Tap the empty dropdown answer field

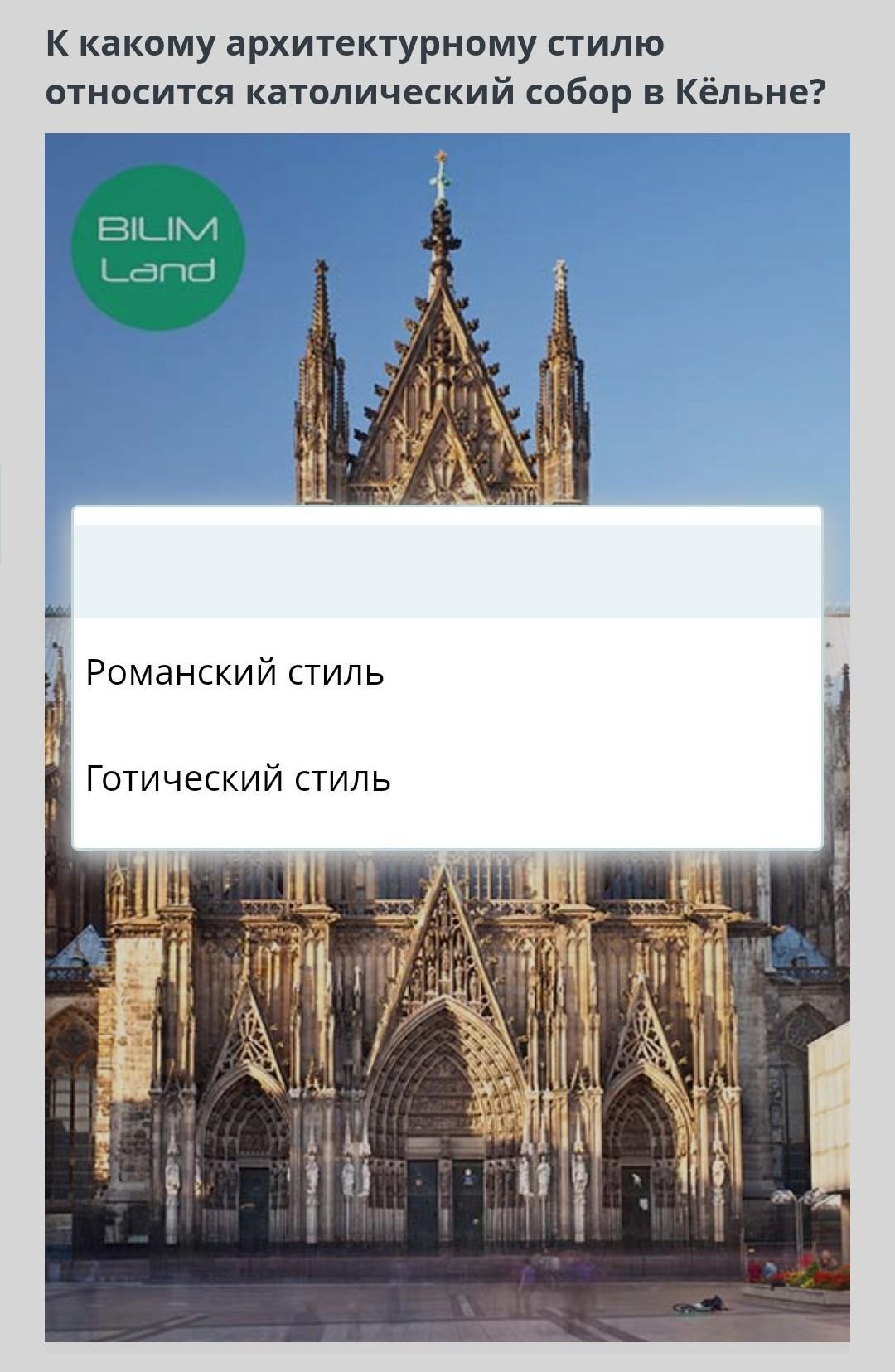tap(447, 570)
